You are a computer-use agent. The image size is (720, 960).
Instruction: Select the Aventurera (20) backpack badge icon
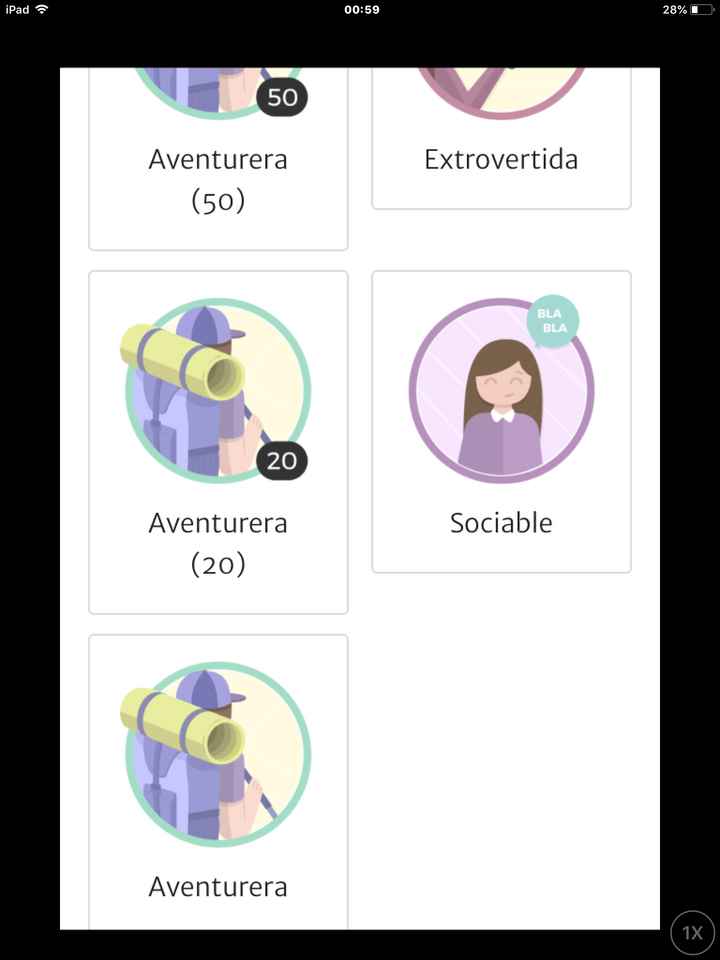click(x=218, y=390)
